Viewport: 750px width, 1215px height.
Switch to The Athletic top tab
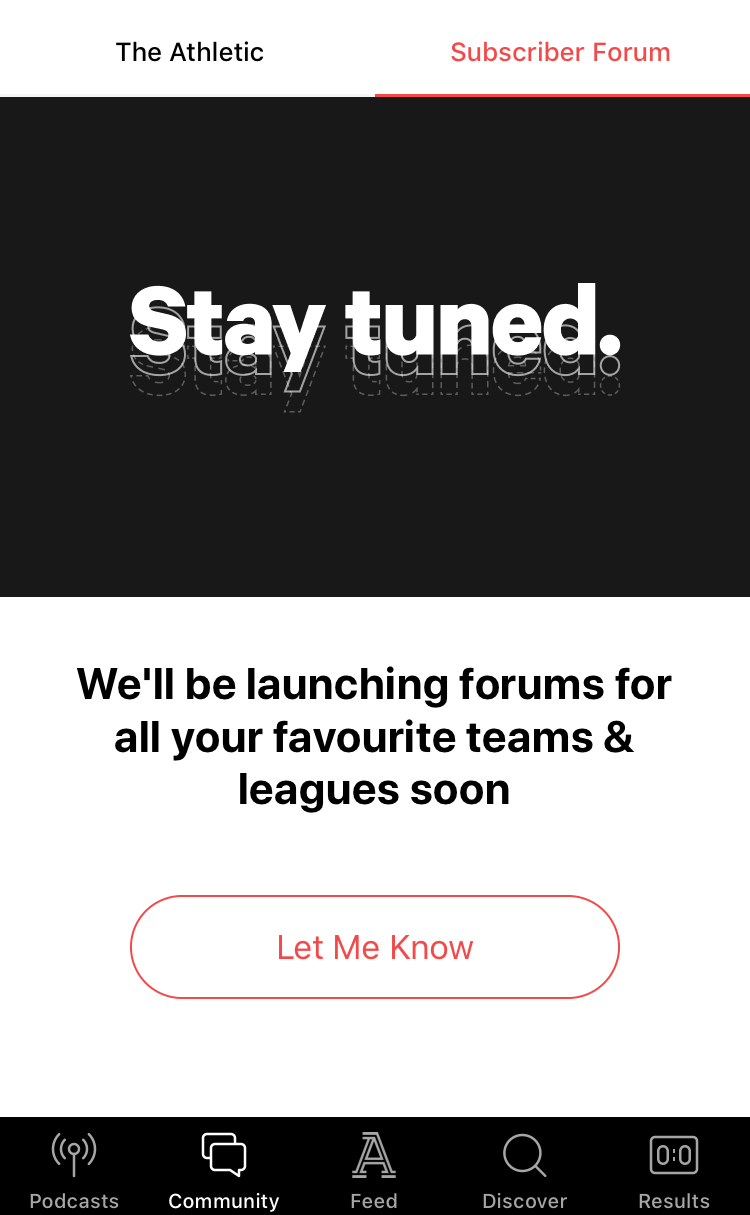[x=189, y=52]
